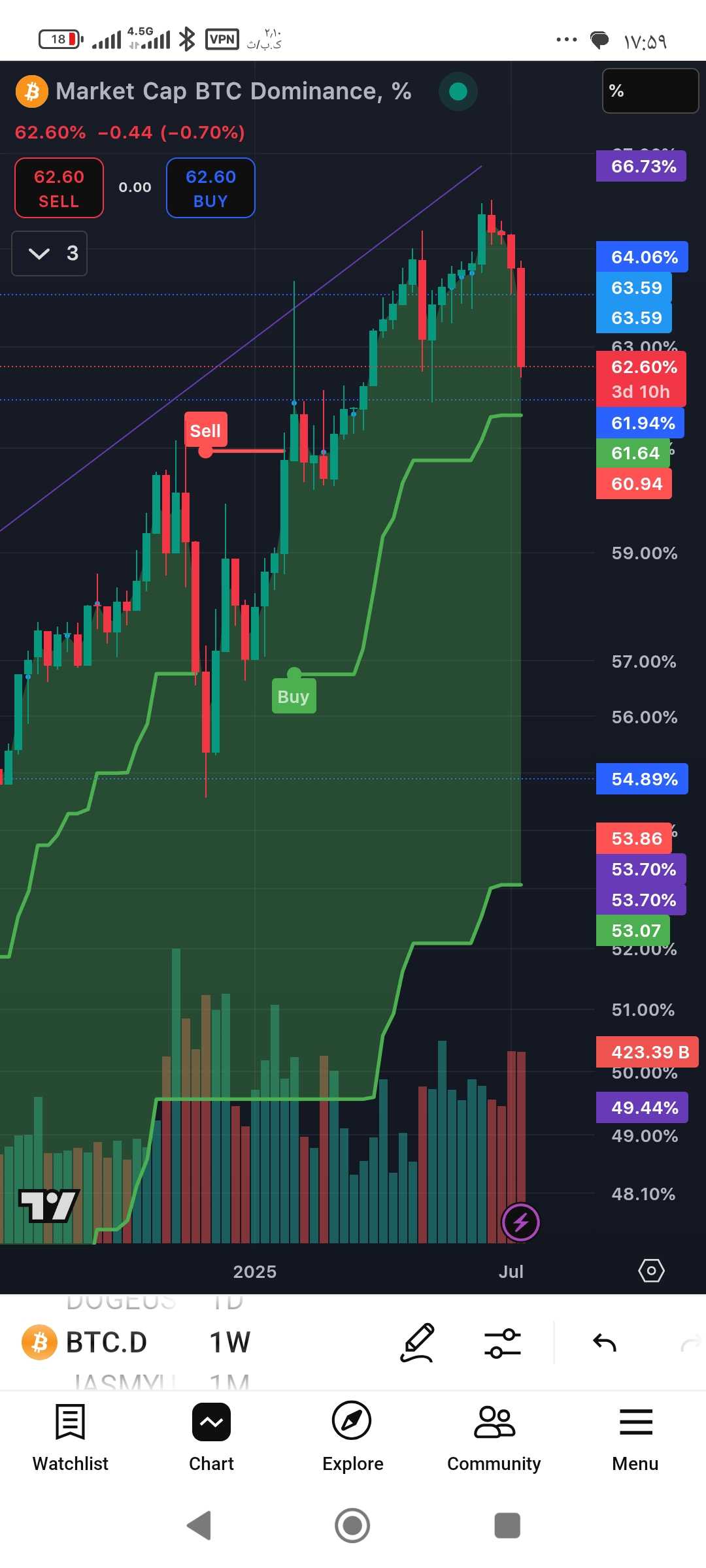Tap the purple lightning bolt button
This screenshot has height=1568, width=706.
520,1222
